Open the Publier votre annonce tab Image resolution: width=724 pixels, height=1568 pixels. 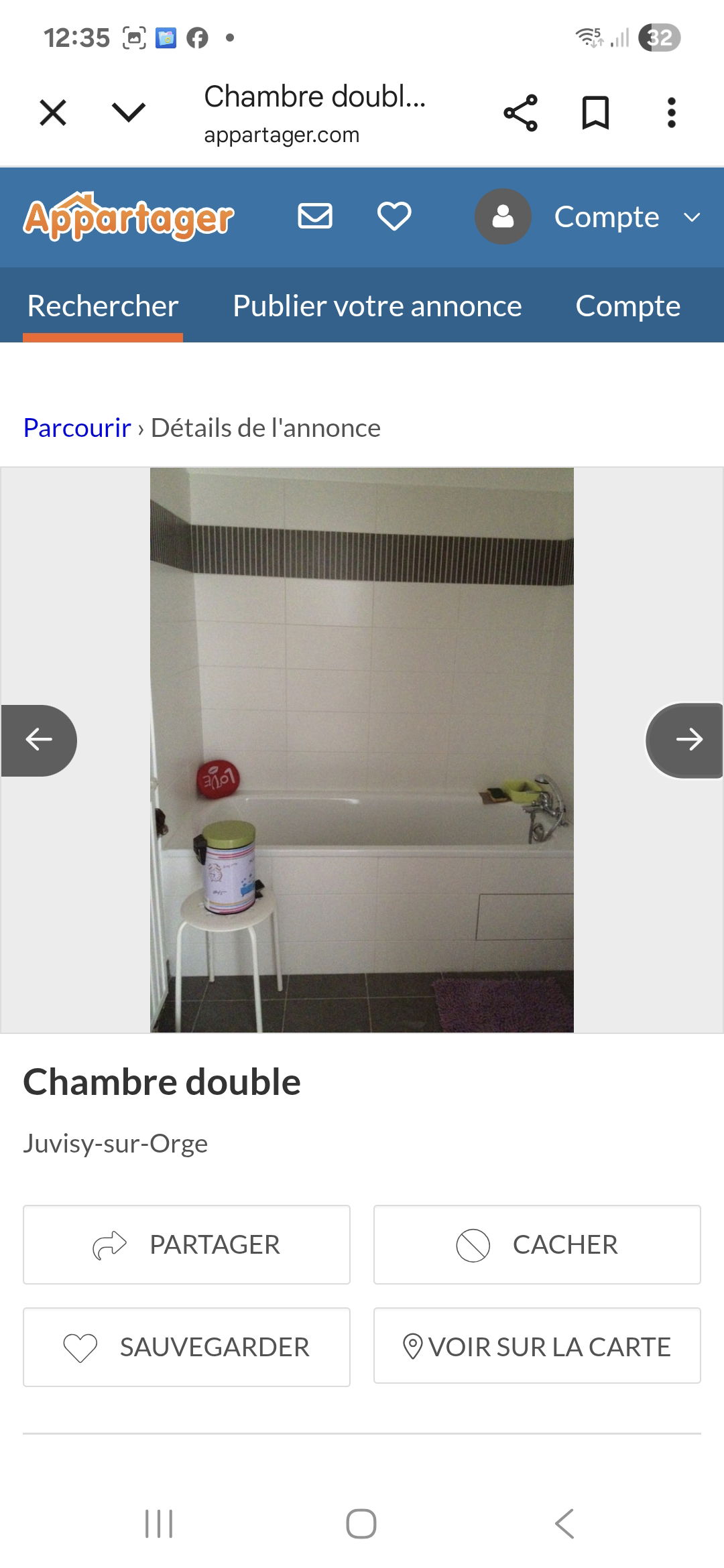377,306
